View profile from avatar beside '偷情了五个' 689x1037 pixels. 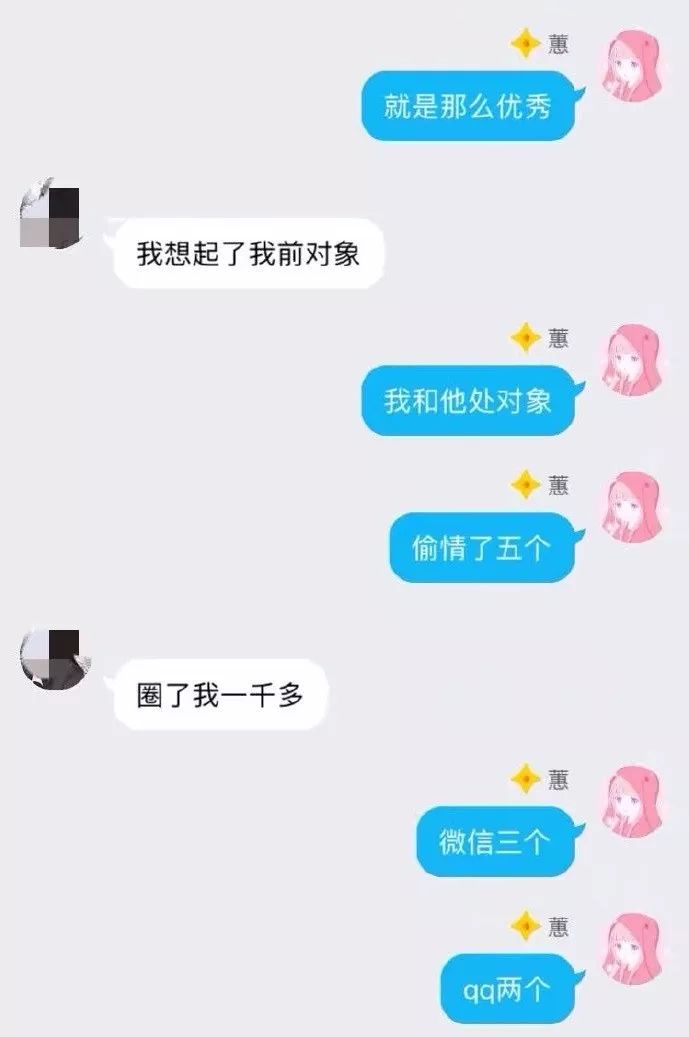click(x=631, y=506)
